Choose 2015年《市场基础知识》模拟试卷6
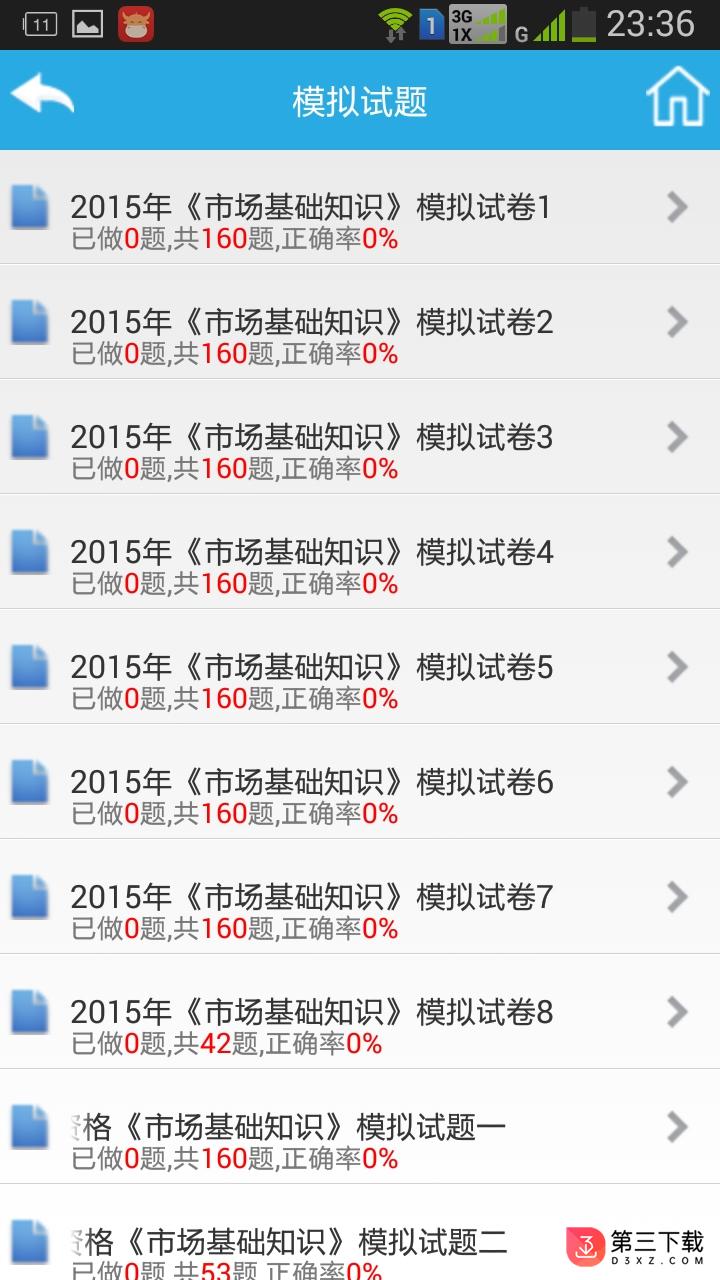This screenshot has height=1280, width=720. click(x=360, y=782)
